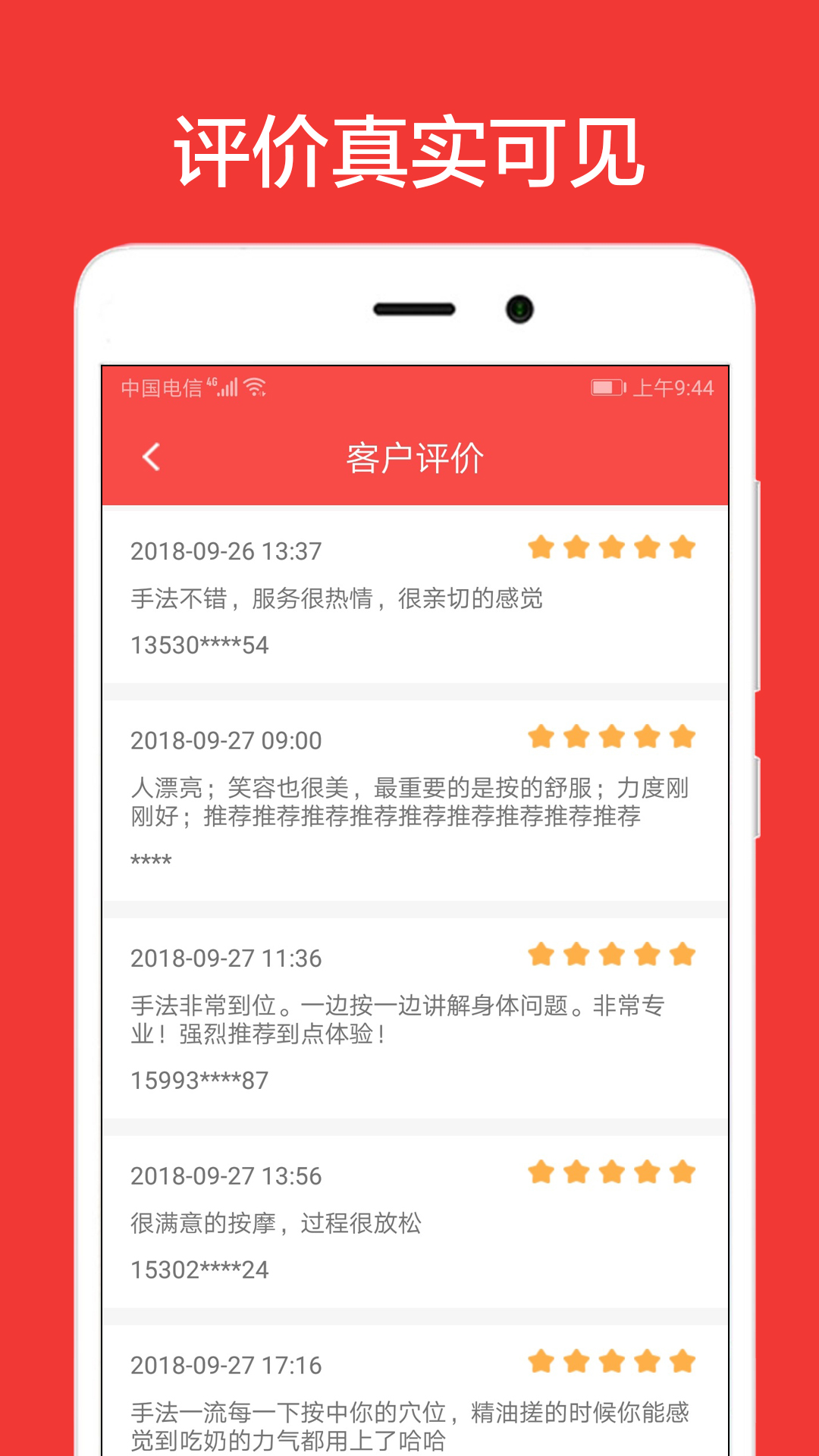Screen dimensions: 819x1456
Task: Select the first star of the 2018-09-26 review
Action: click(541, 548)
